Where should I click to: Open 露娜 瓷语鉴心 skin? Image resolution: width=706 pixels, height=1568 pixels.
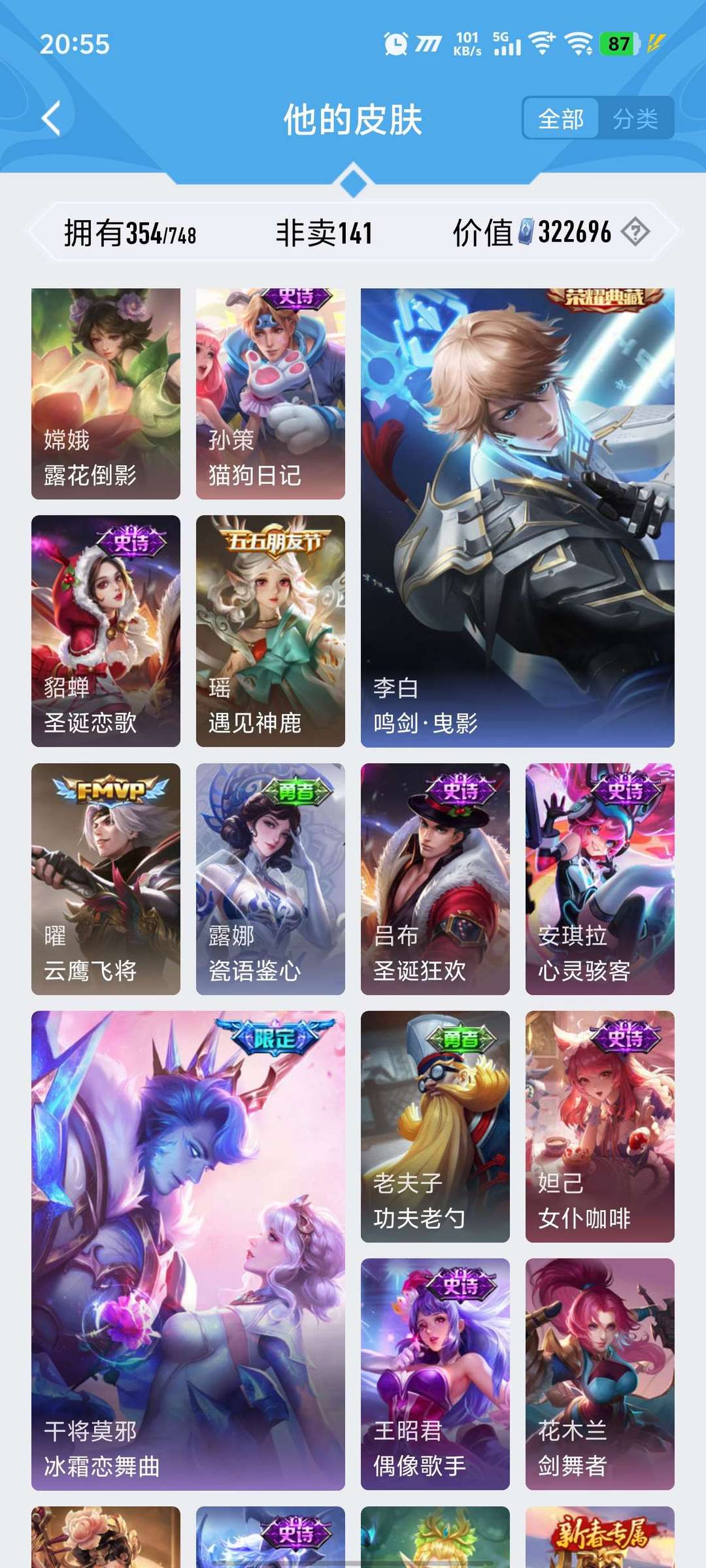point(271,879)
